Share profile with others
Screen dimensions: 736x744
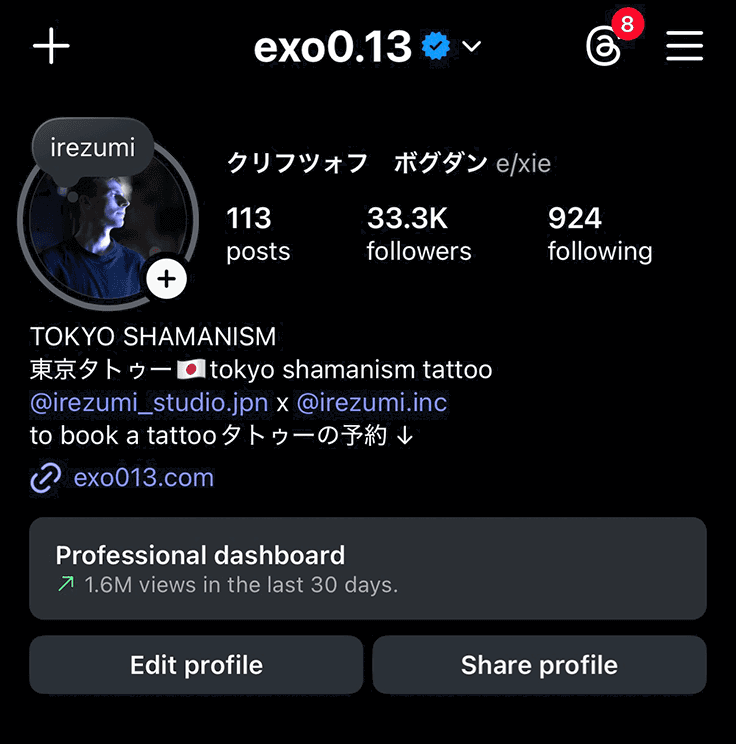coord(539,665)
